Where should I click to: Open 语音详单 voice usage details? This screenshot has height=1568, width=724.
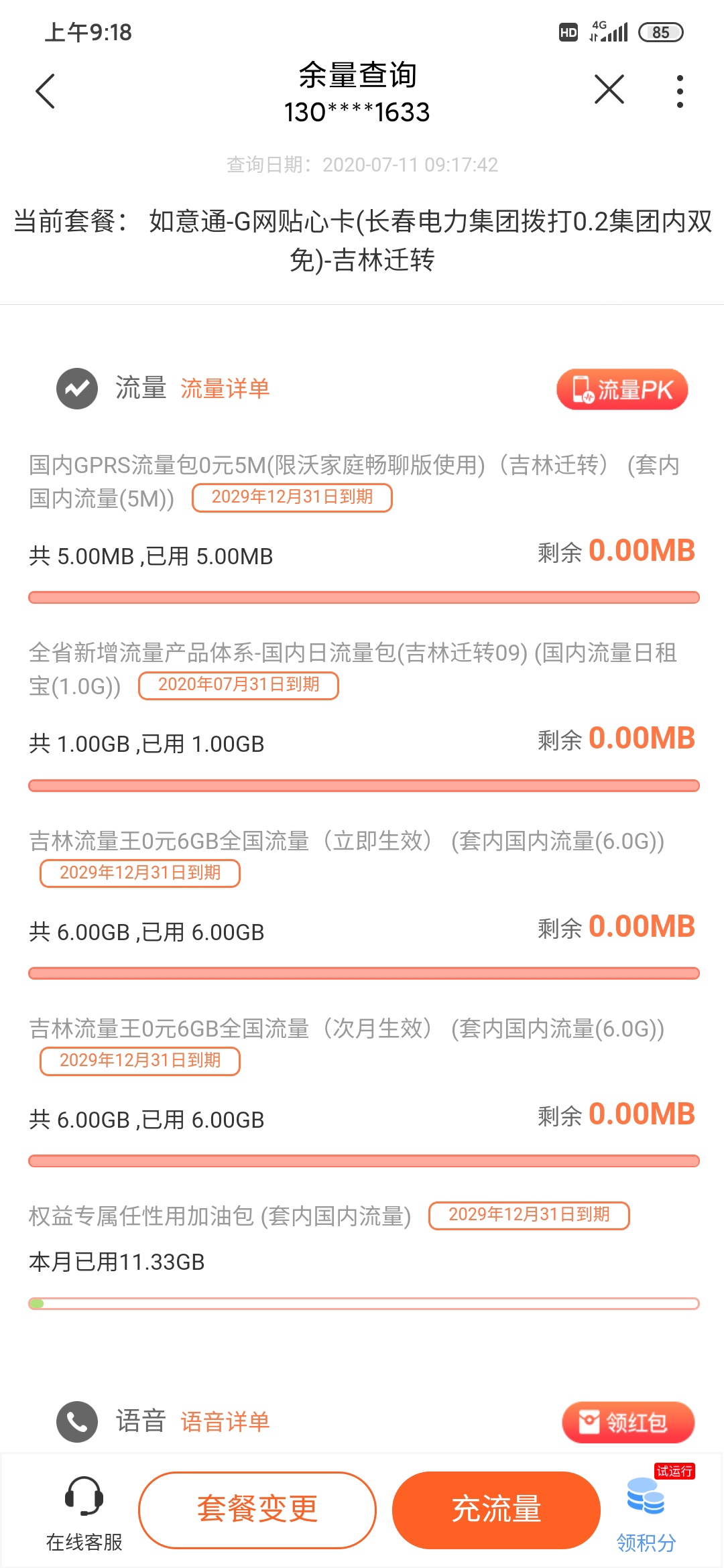[x=225, y=1421]
